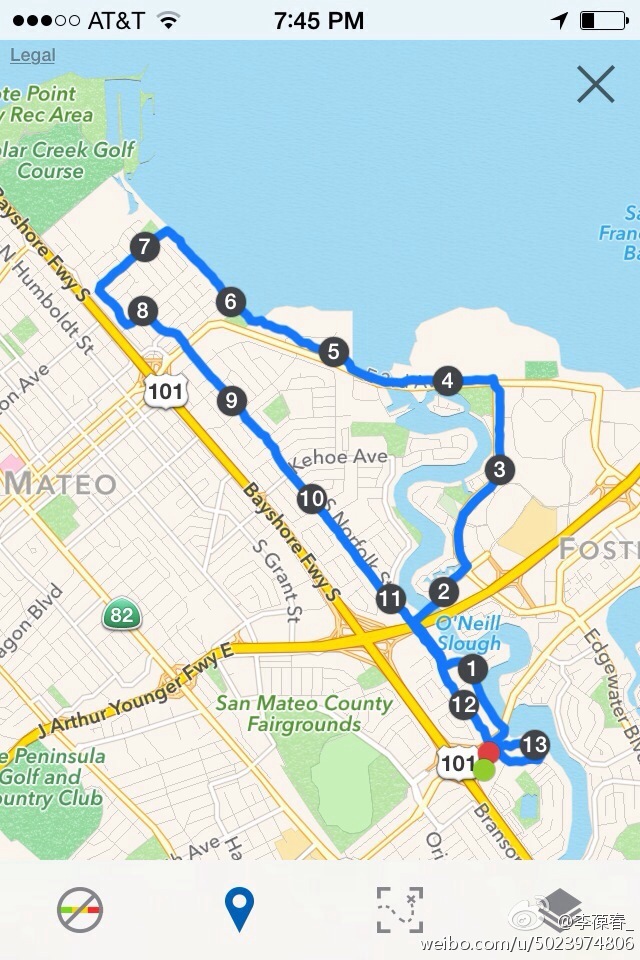
Task: Close the route map view
Action: click(x=595, y=86)
